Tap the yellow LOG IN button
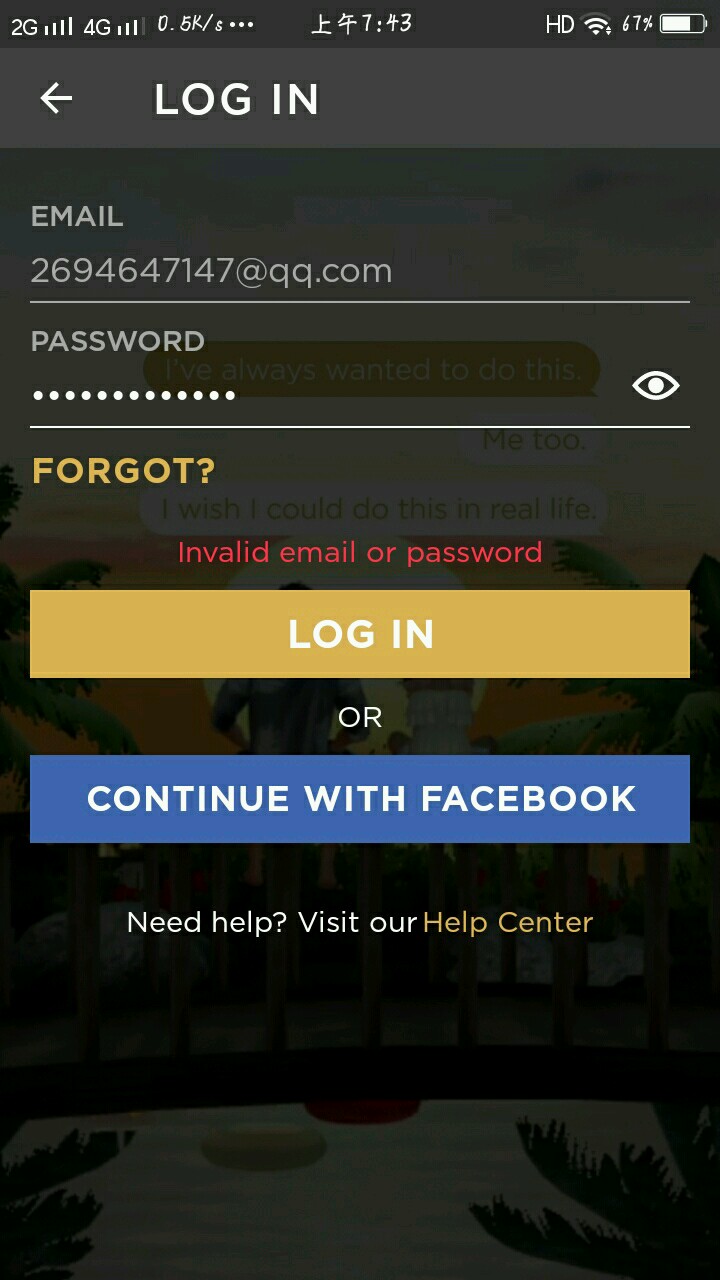 click(360, 634)
